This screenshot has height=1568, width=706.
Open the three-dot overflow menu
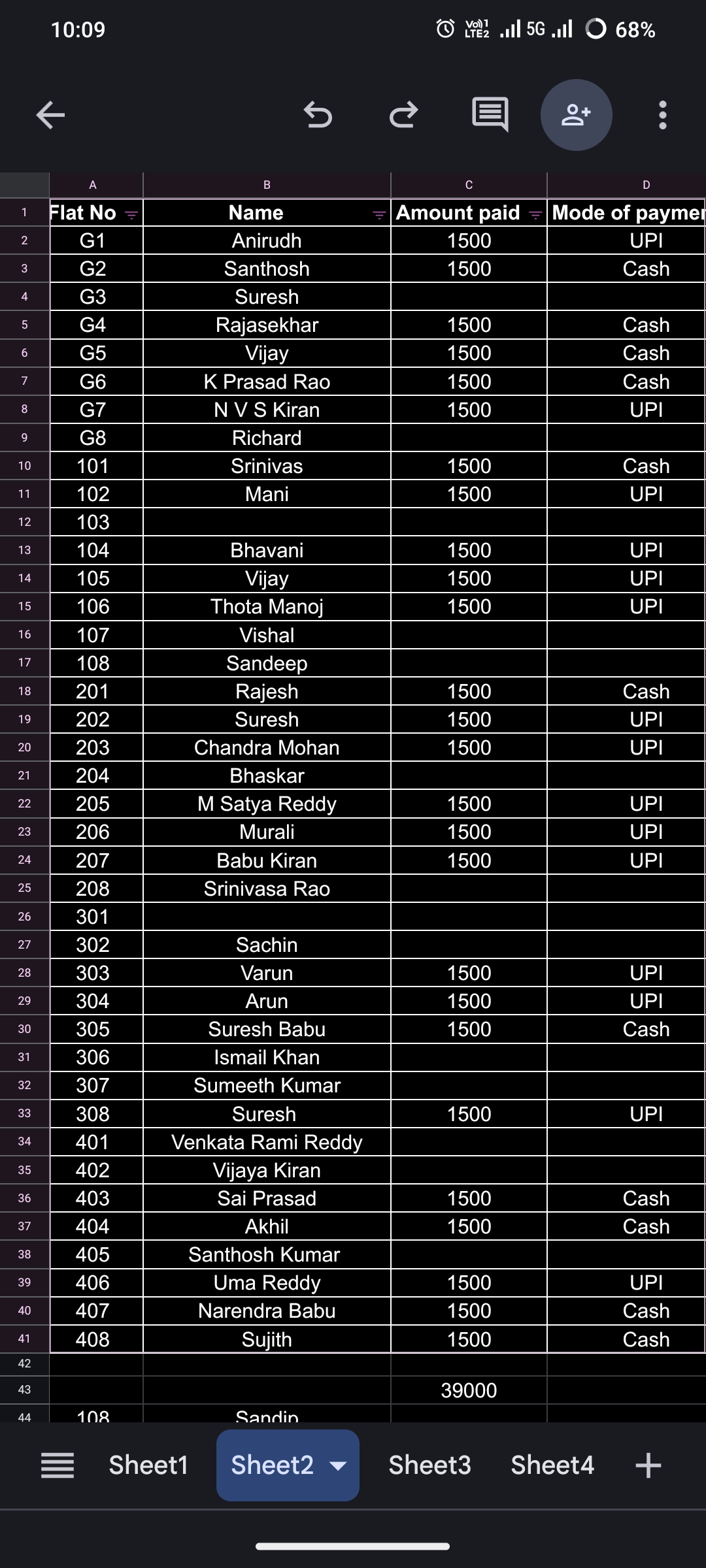662,116
